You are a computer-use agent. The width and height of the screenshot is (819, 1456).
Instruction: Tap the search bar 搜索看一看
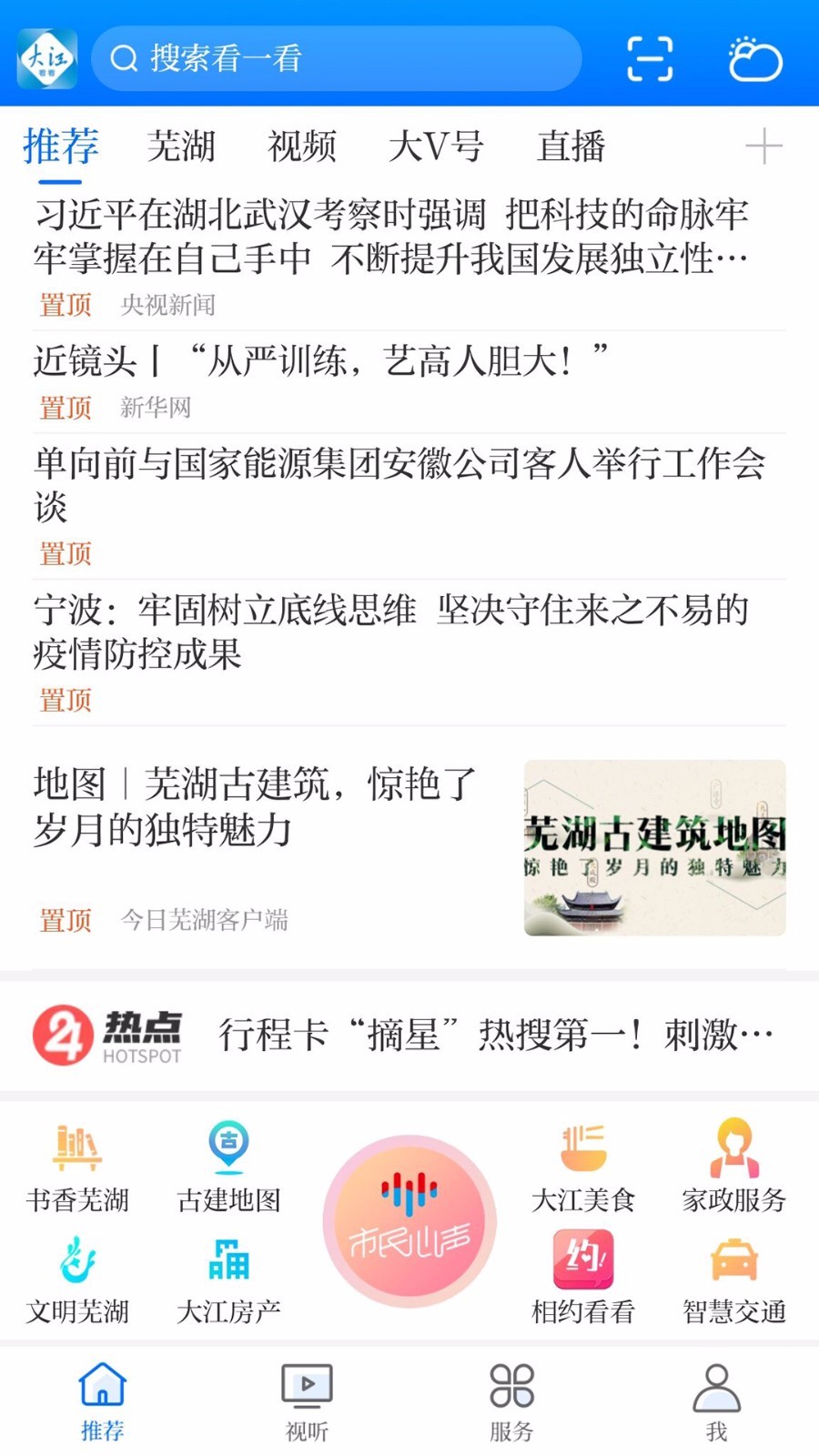[337, 59]
